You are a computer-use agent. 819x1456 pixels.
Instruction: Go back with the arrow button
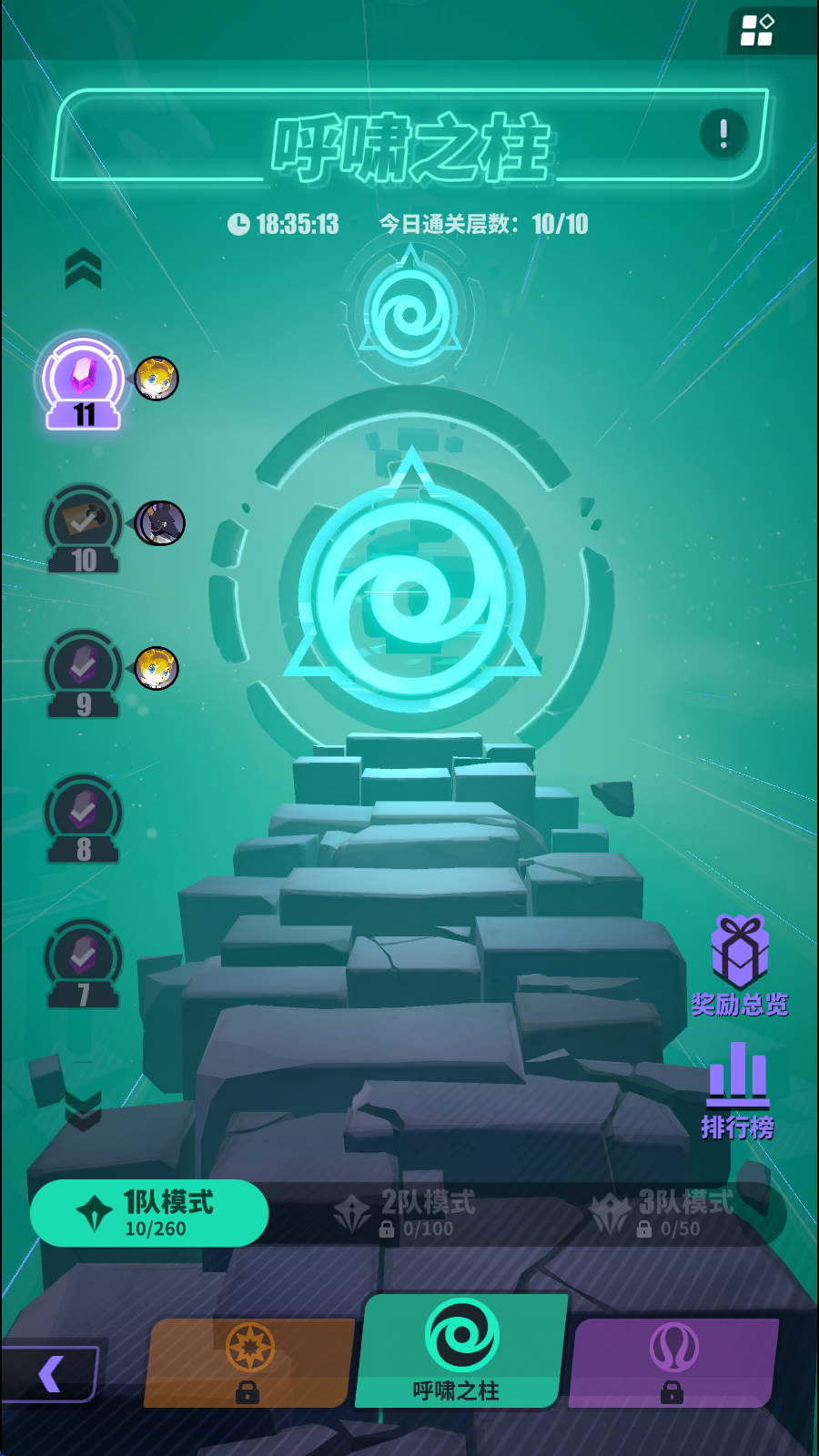point(50,1374)
